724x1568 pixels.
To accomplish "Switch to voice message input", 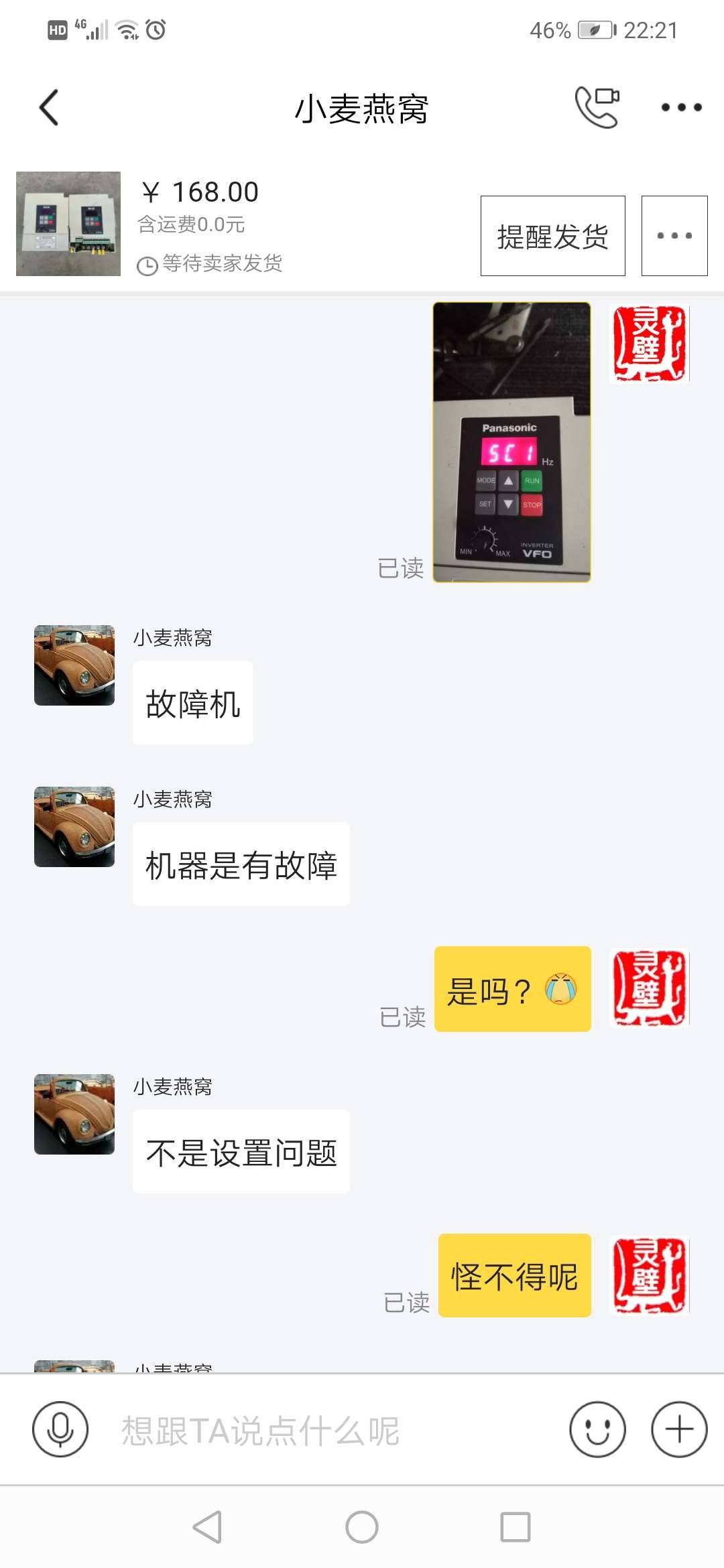I will [60, 1429].
